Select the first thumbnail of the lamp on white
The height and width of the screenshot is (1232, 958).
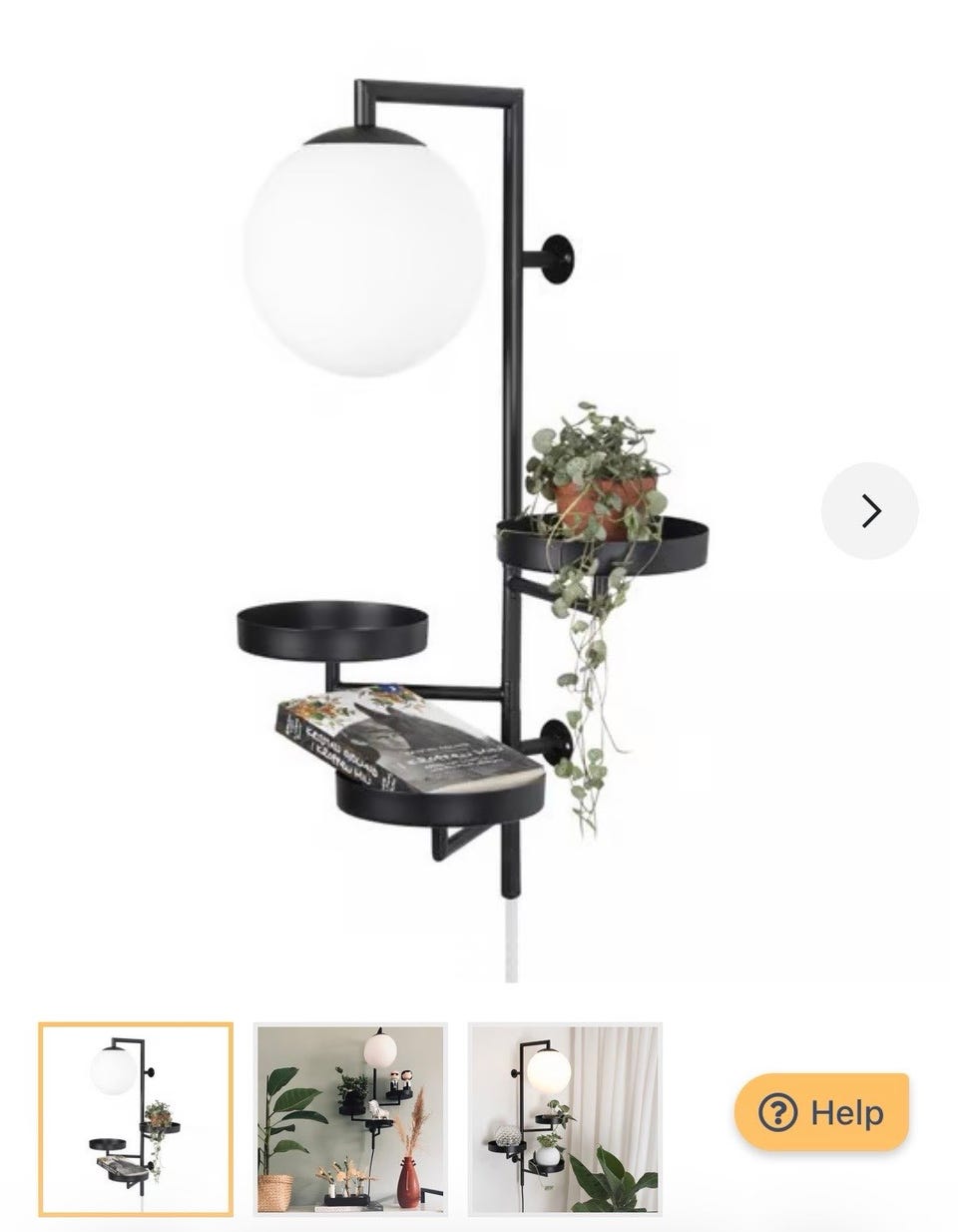(136, 1119)
